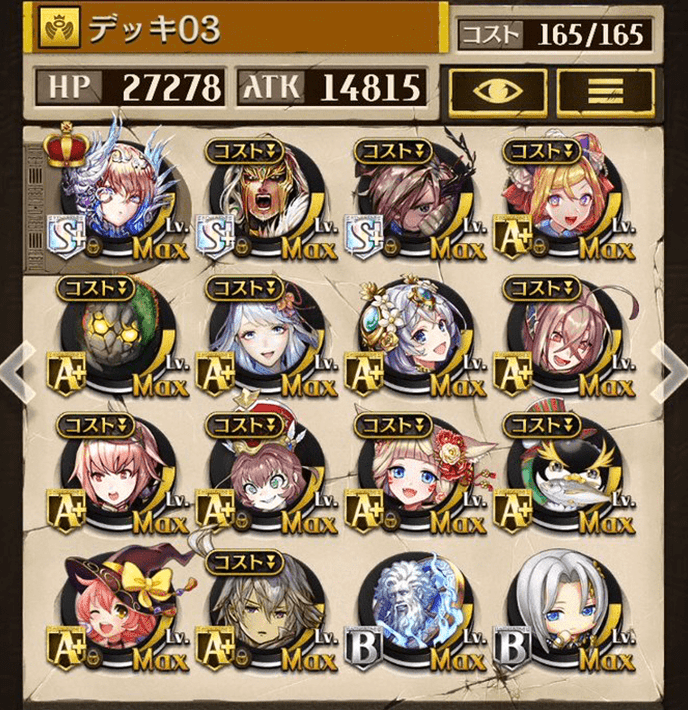Select the silver-haired chibi B-rank character
This screenshot has width=688, height=710.
(x=562, y=612)
